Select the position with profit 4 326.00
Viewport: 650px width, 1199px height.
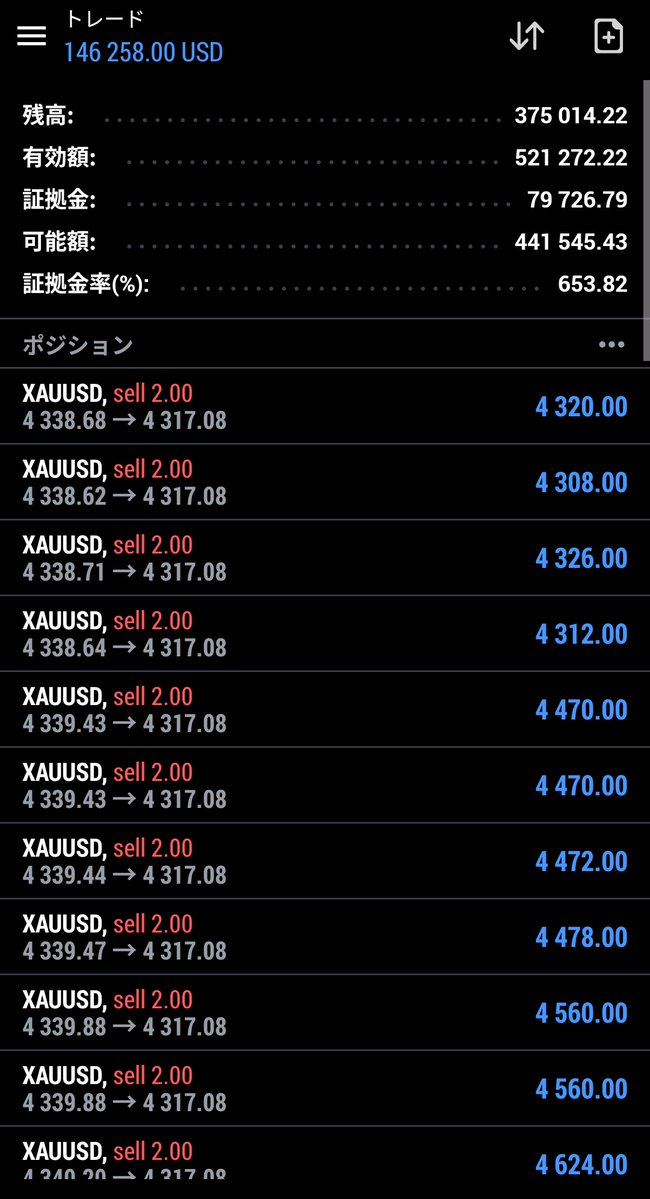click(324, 558)
